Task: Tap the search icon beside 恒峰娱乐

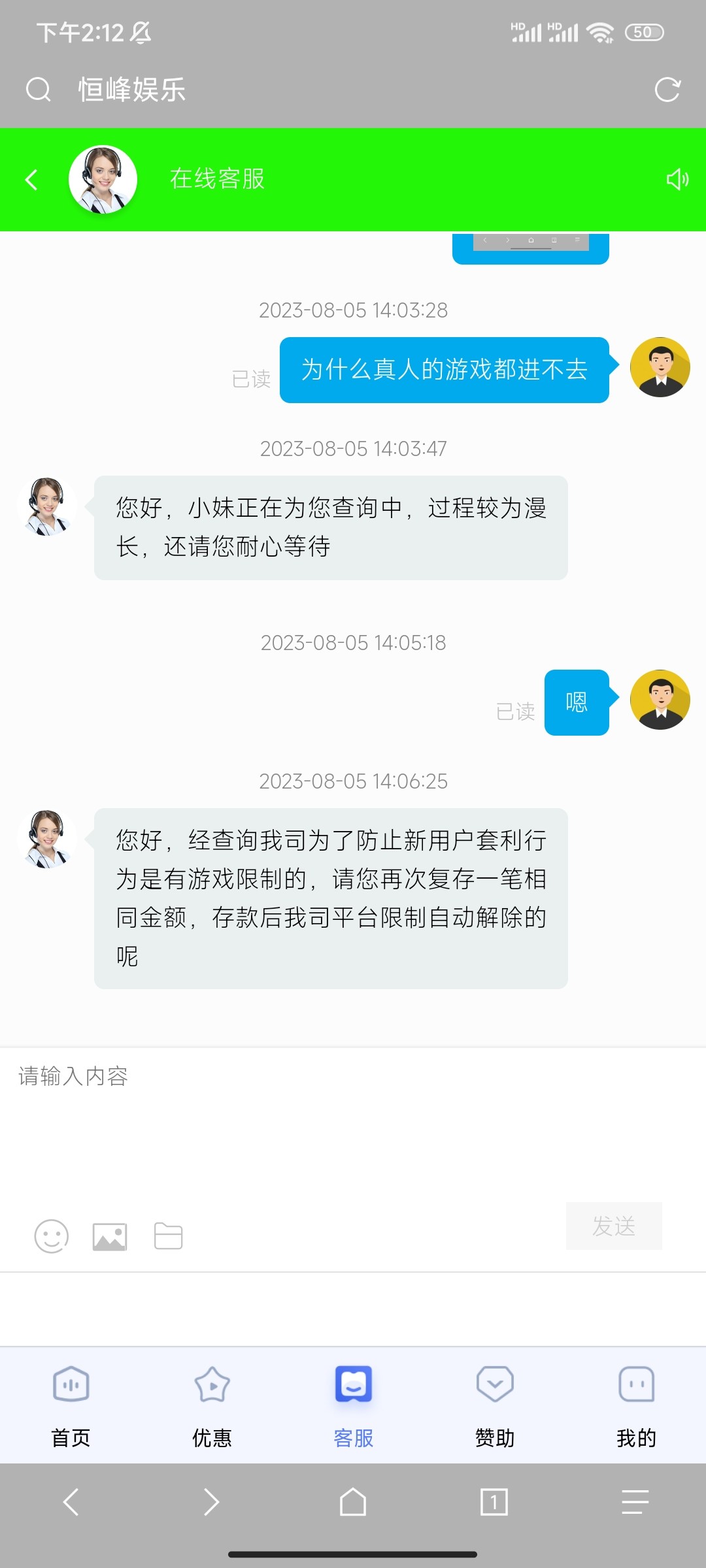Action: click(38, 90)
